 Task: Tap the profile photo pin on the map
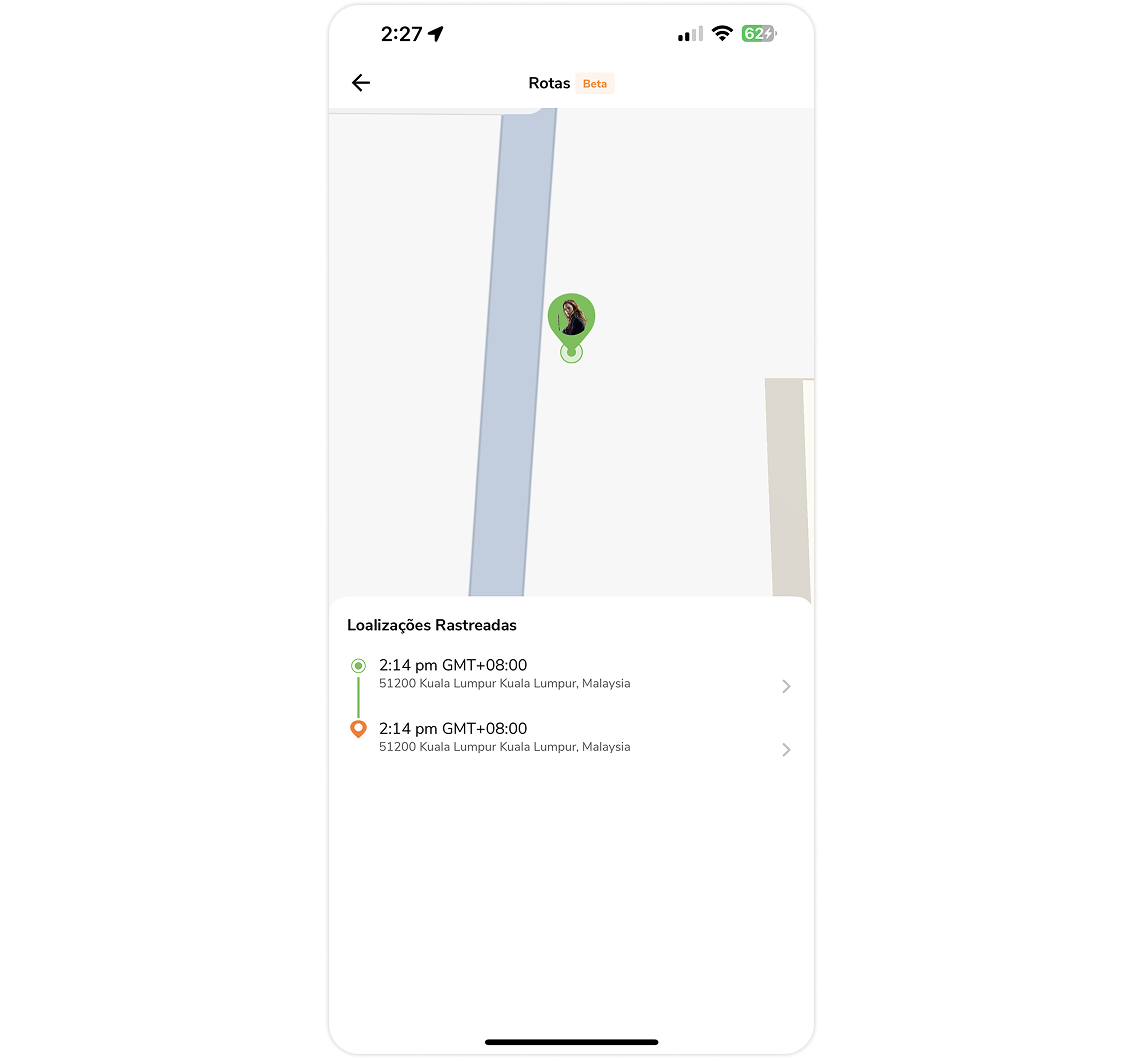point(571,318)
